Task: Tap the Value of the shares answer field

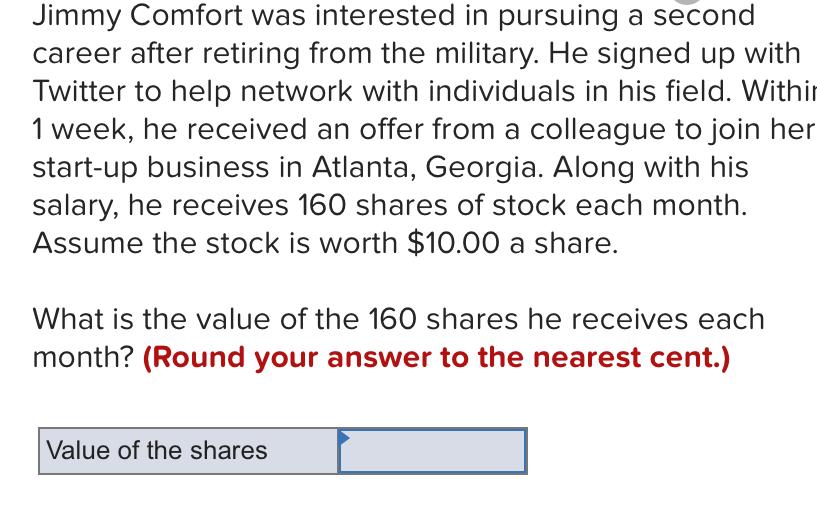Action: (432, 451)
